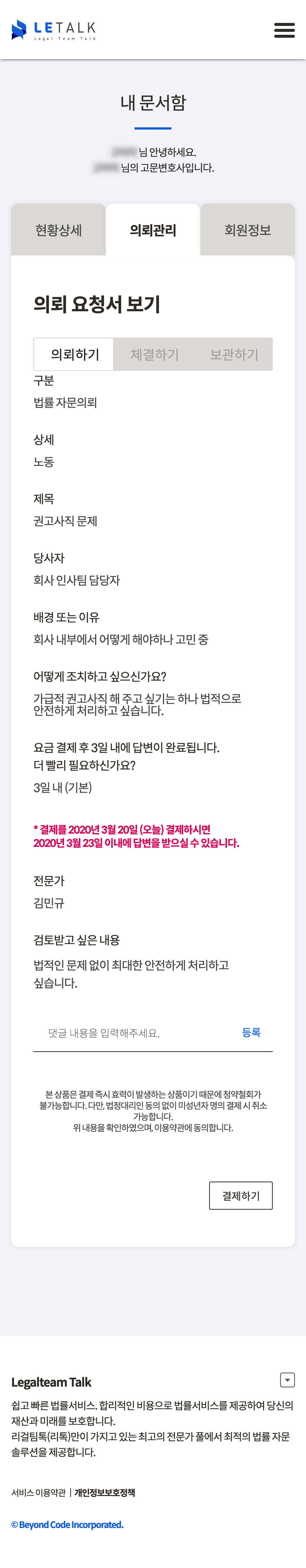The height and width of the screenshot is (1568, 306).
Task: Tap the 결제하기 payment button
Action: (x=240, y=1195)
